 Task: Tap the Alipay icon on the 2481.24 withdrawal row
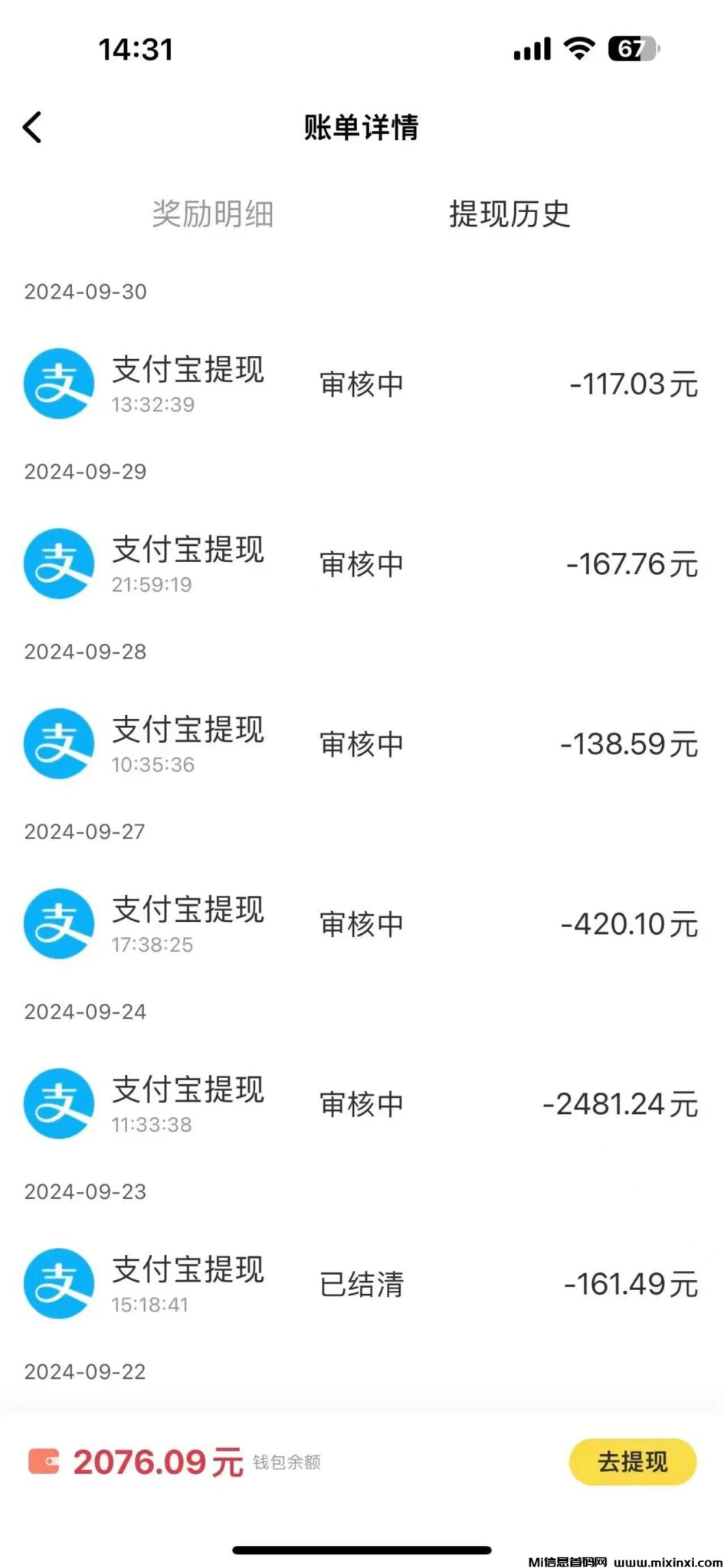(58, 1103)
